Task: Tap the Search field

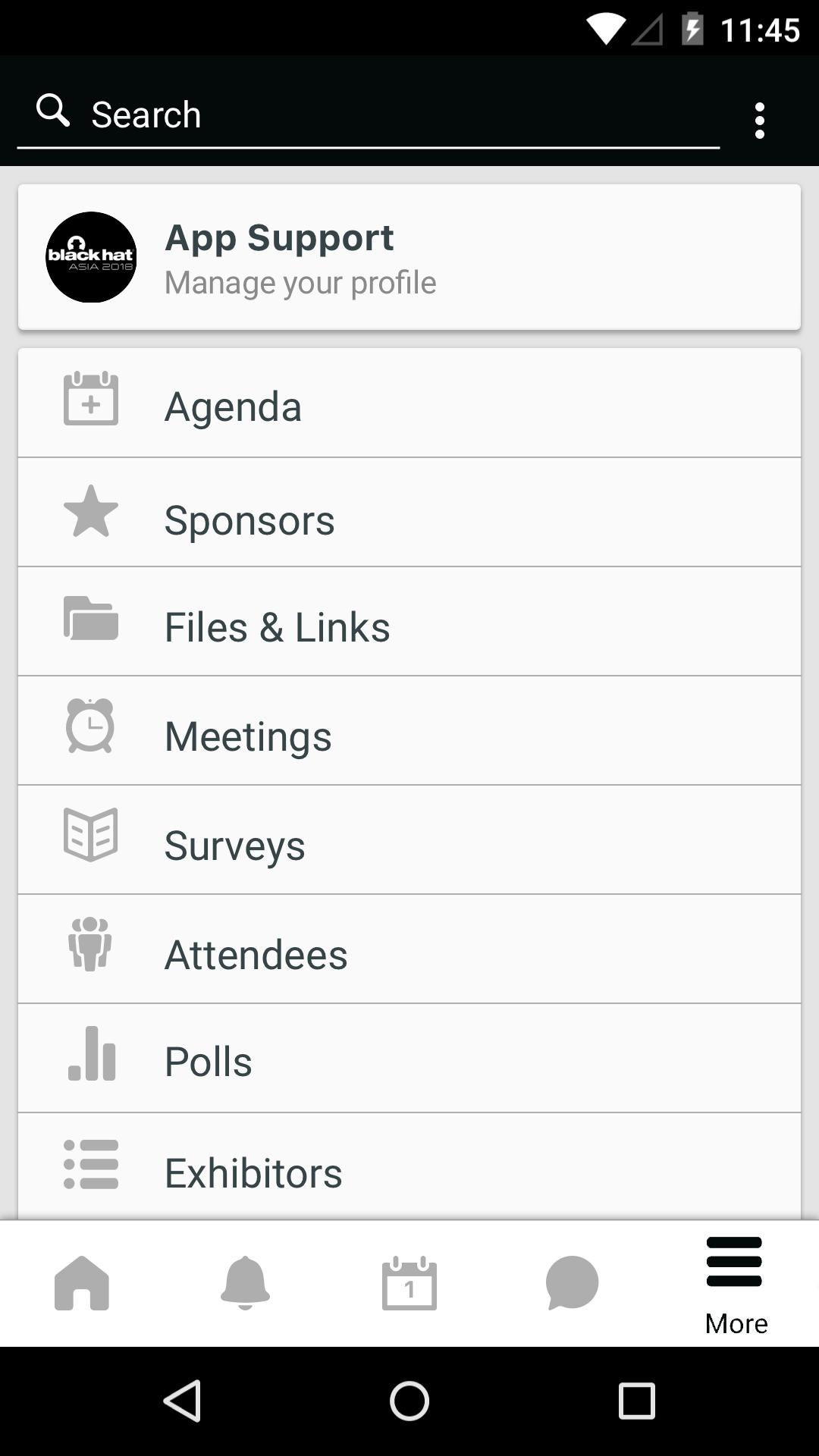Action: tap(368, 115)
